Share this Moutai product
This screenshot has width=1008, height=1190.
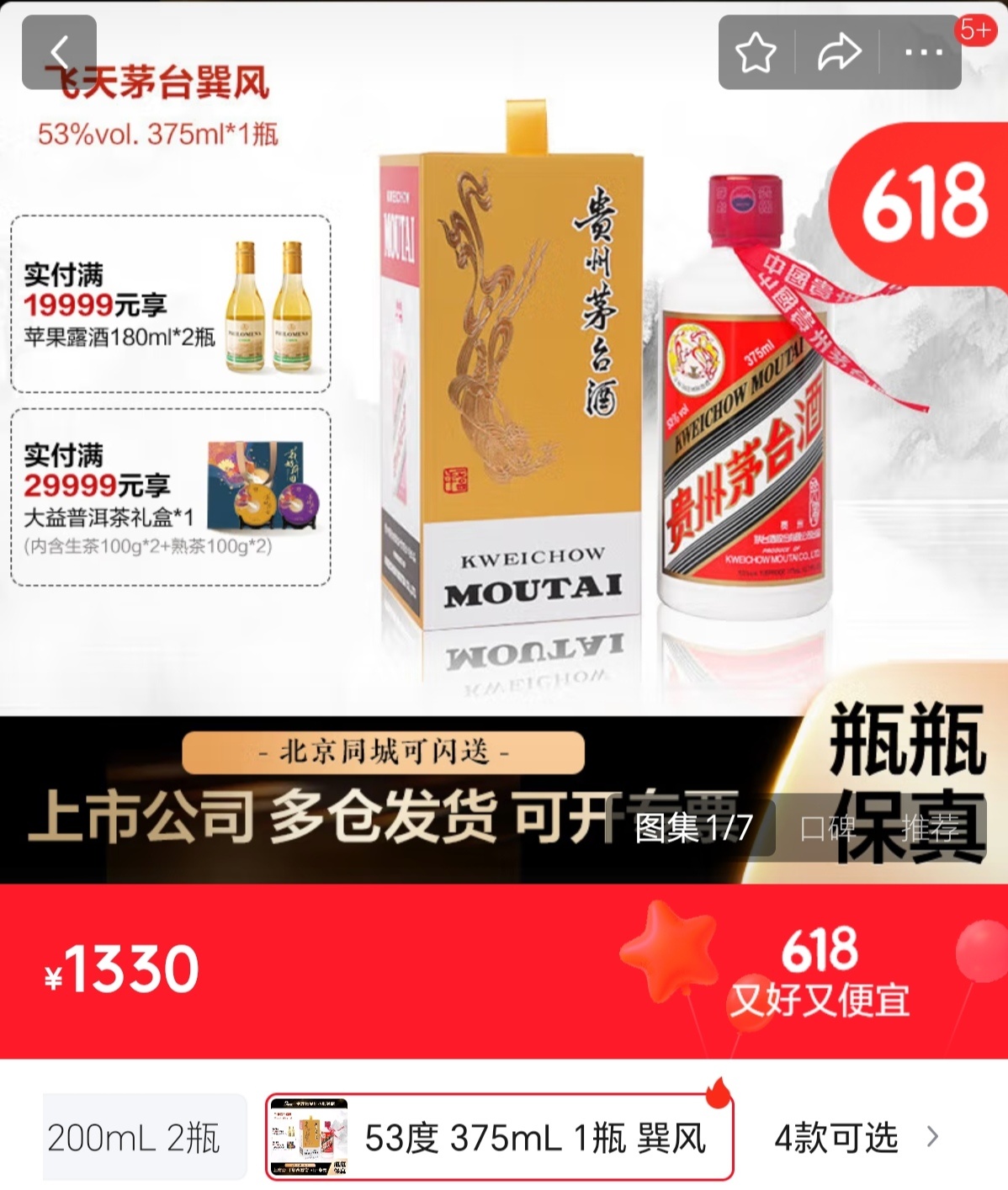839,52
